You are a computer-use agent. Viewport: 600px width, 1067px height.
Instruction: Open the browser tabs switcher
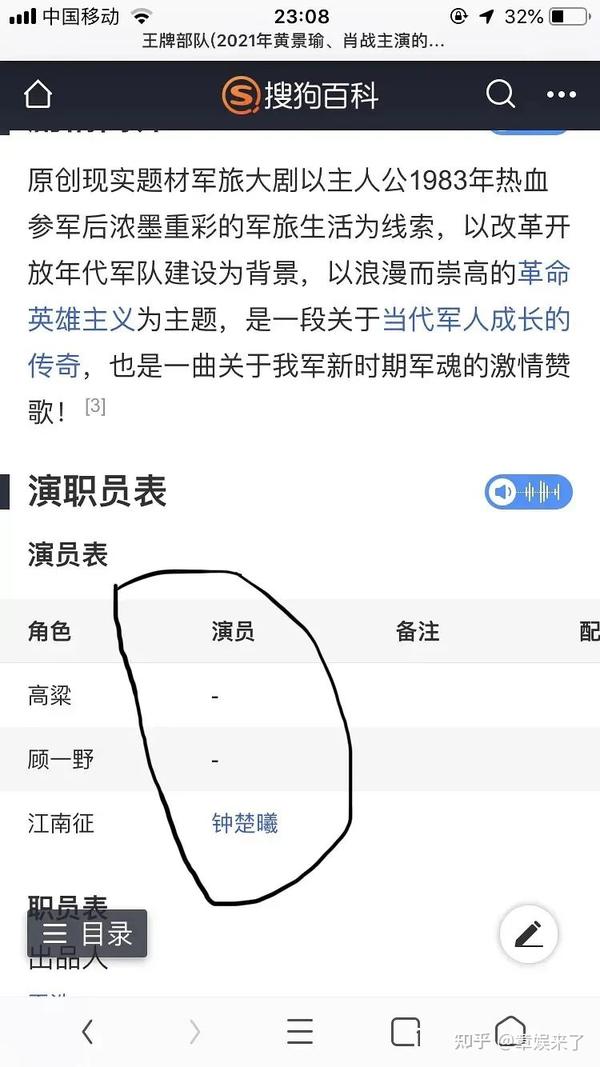pos(406,1032)
